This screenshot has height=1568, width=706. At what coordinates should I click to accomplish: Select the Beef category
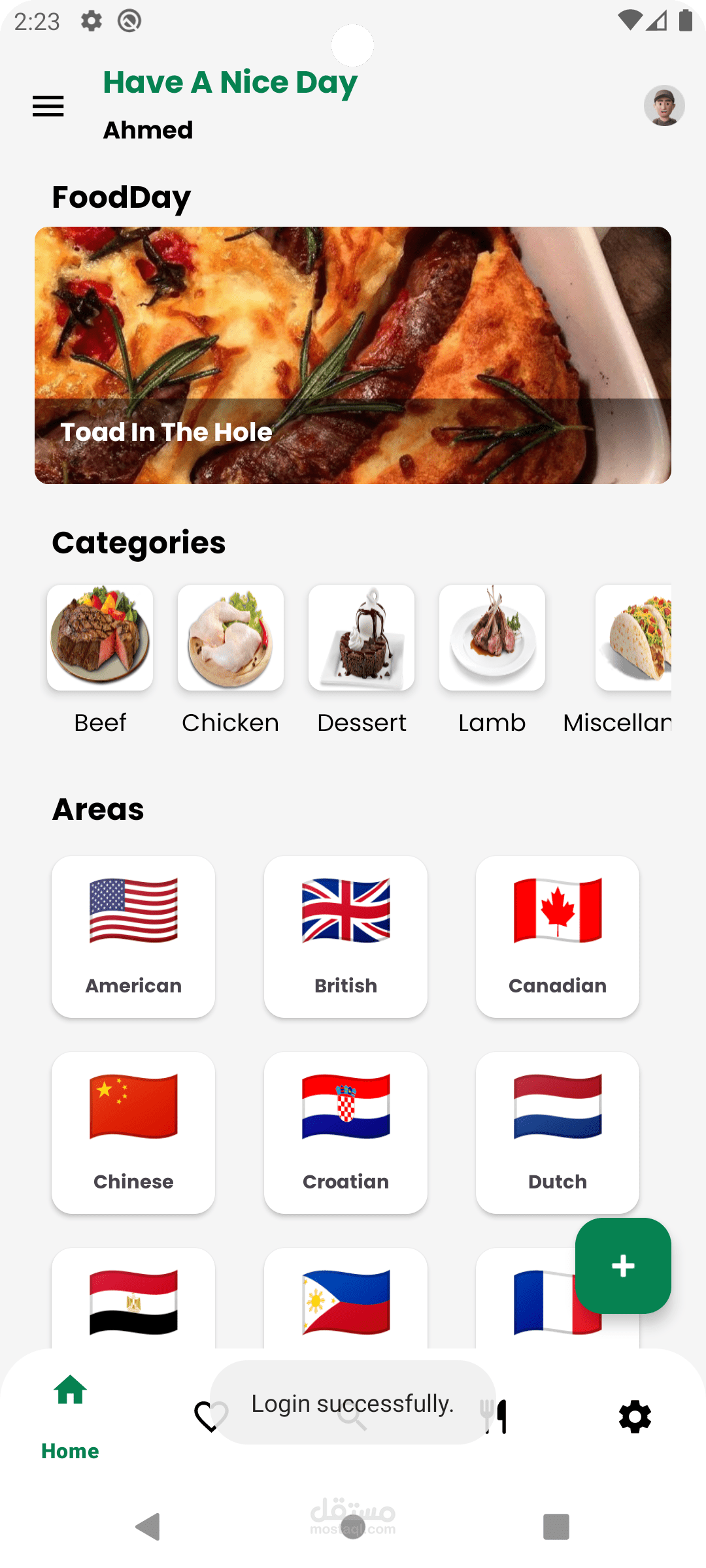point(100,638)
